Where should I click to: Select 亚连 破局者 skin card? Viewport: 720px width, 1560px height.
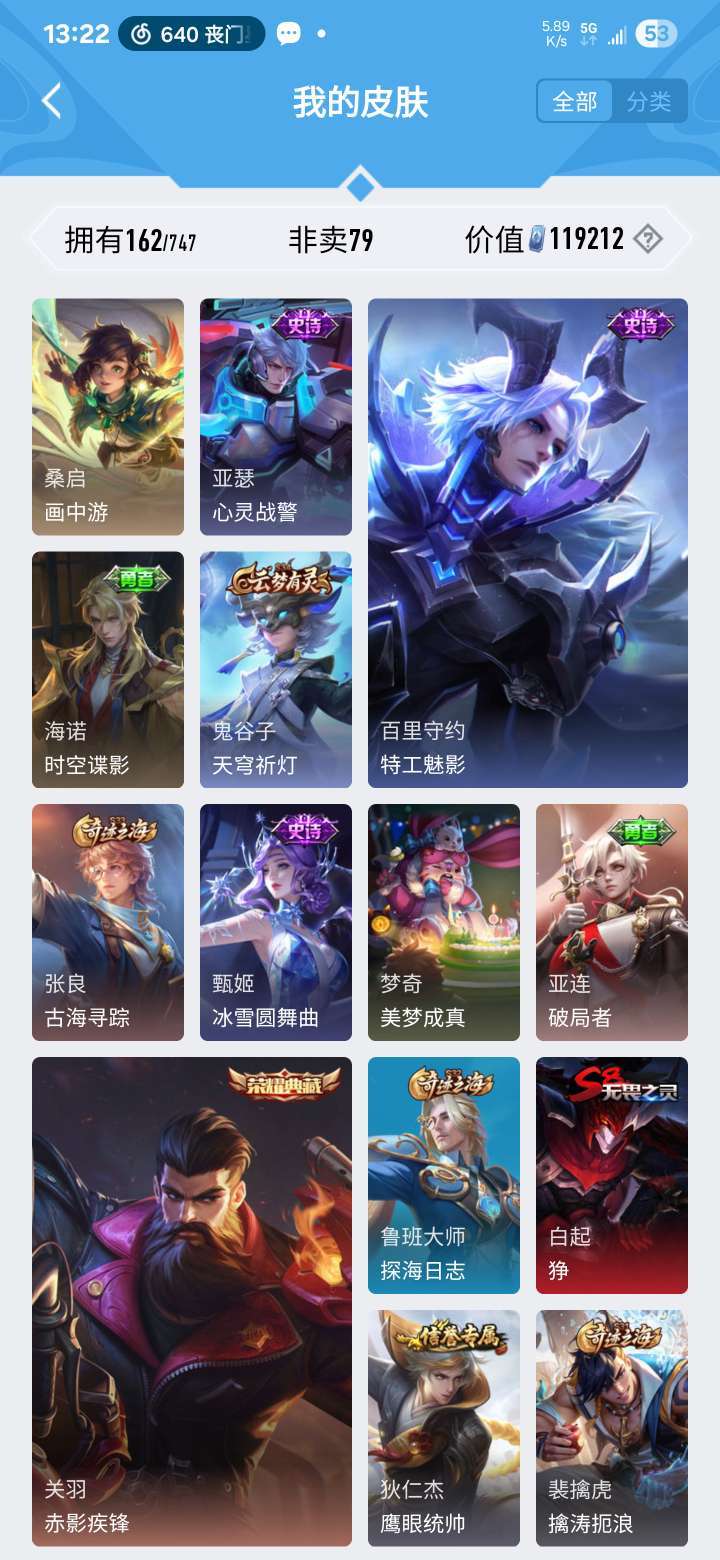[x=612, y=922]
